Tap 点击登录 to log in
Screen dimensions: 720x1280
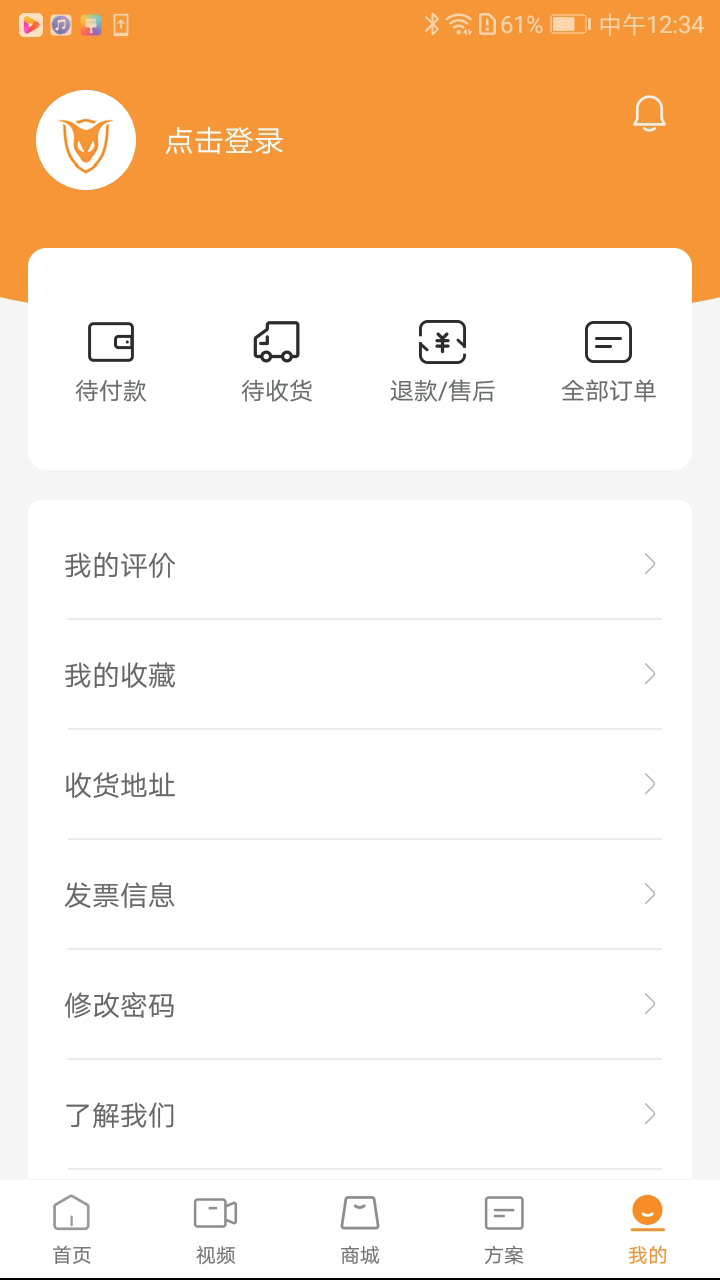(224, 141)
